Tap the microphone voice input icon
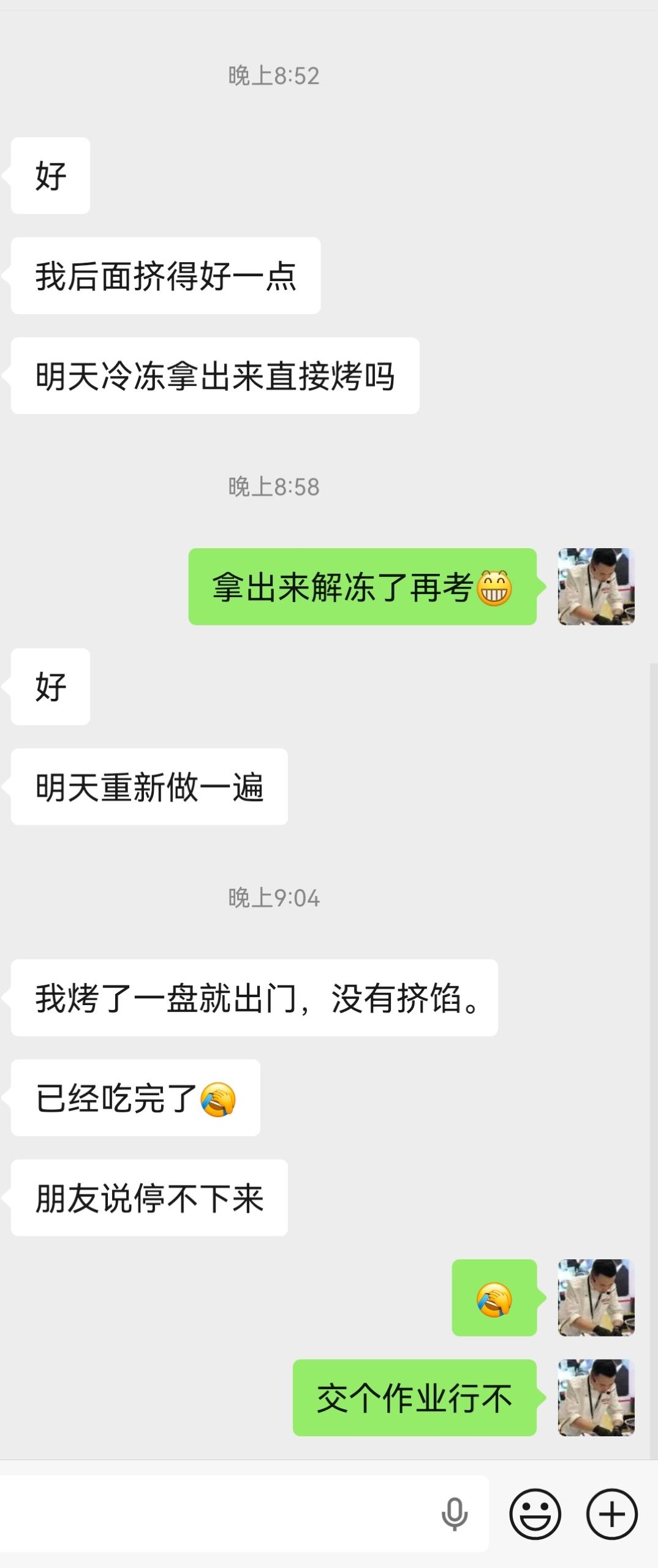 tap(454, 1514)
